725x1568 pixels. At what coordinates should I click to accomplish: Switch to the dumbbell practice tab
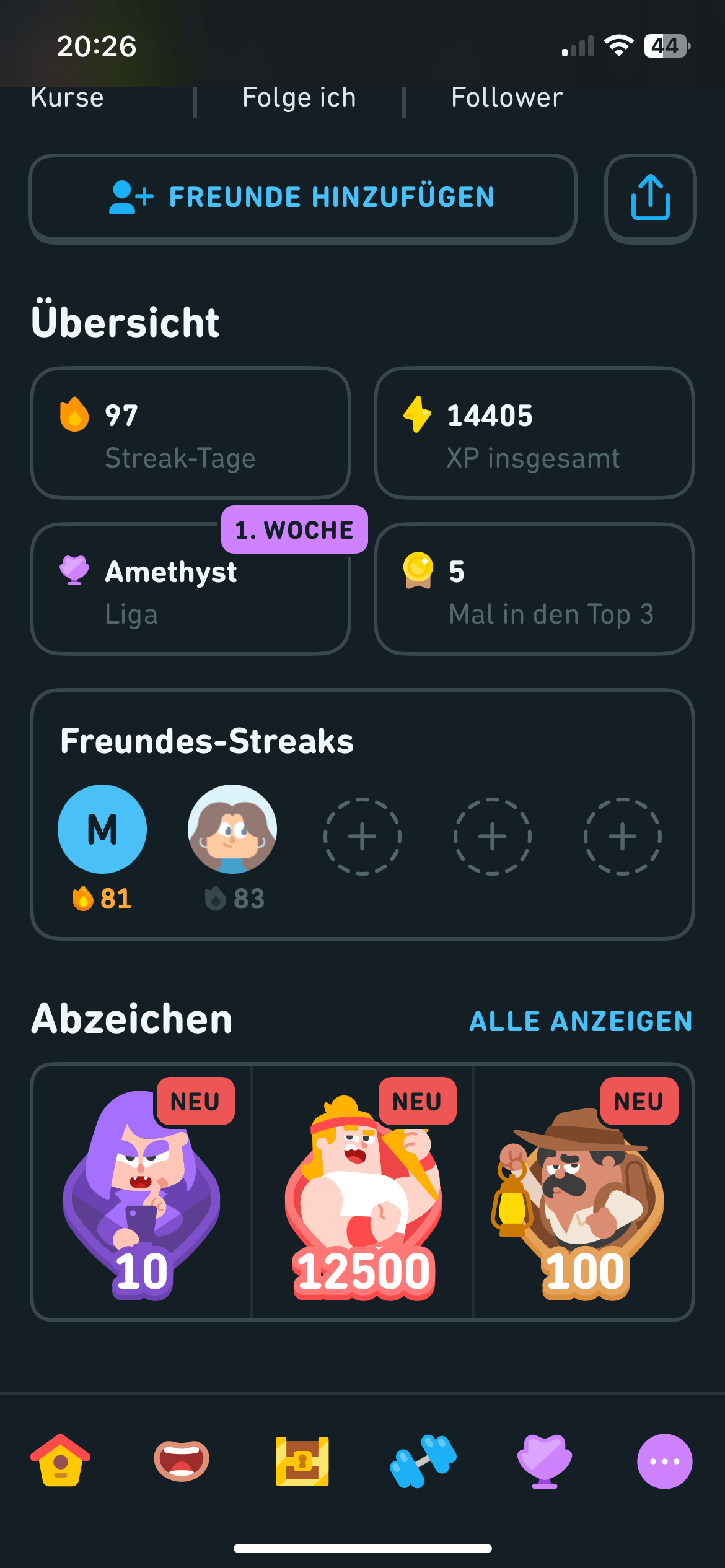[423, 1461]
